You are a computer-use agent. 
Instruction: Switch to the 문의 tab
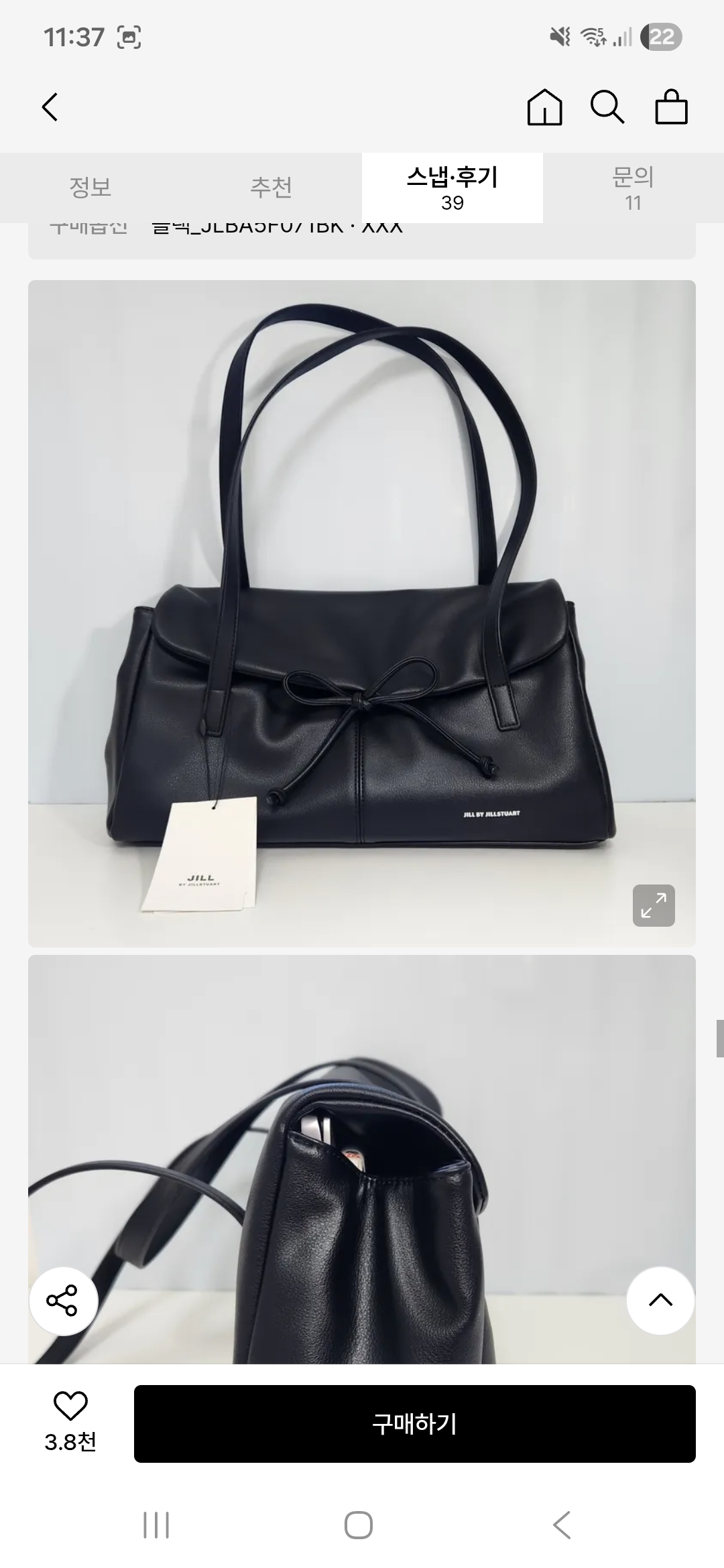[x=633, y=188]
